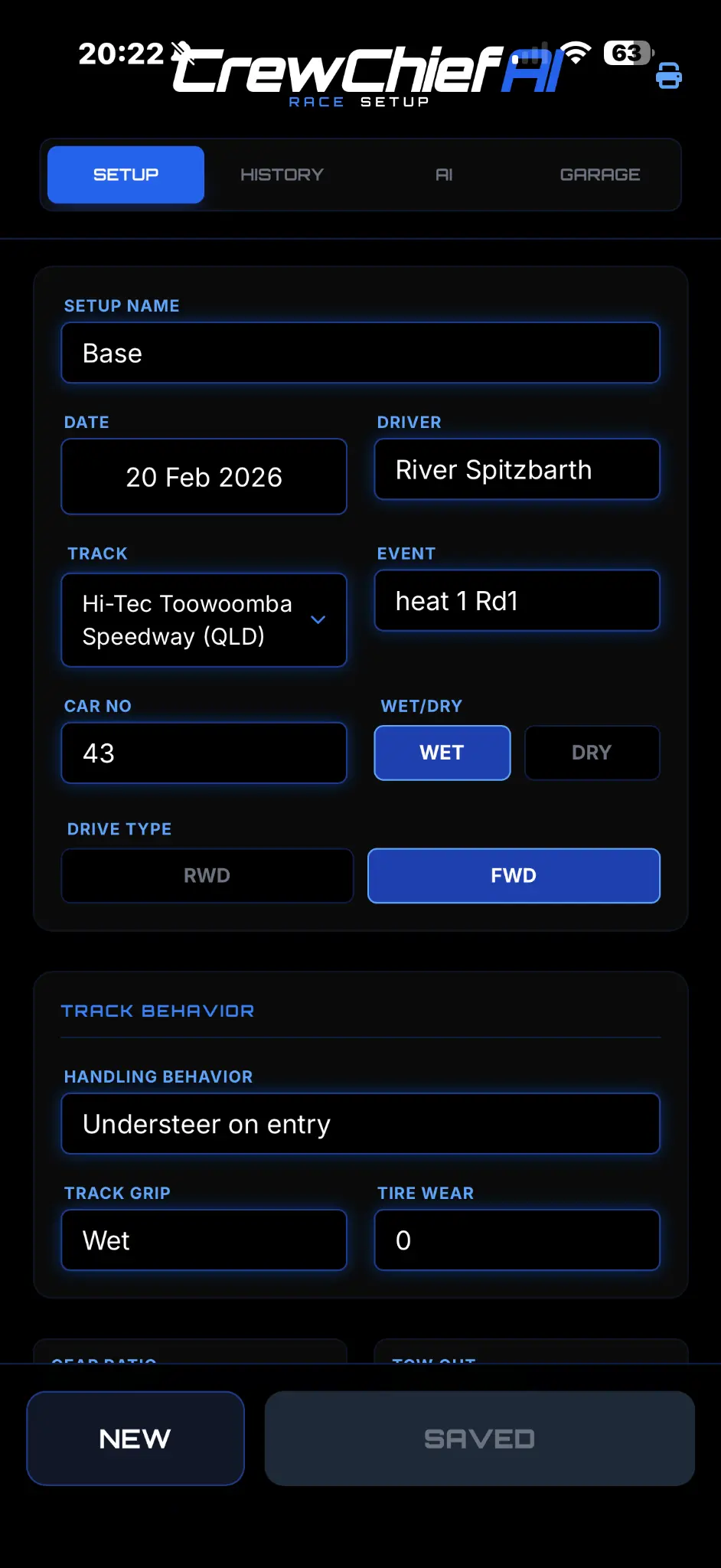The image size is (721, 1568).
Task: Select the Setup tab
Action: point(126,175)
